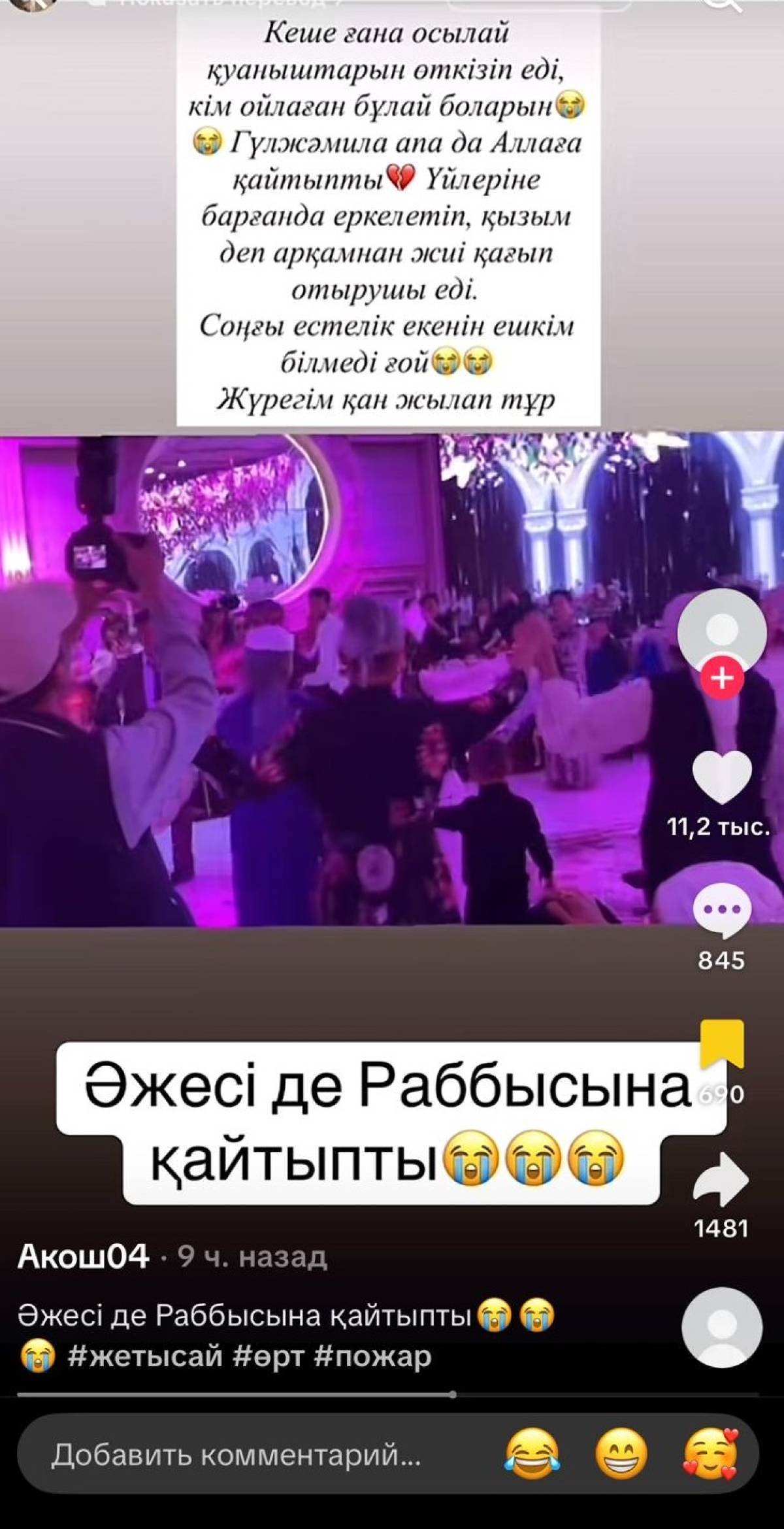Insert the laughing-with-tears emoji in the comment
Viewport: 784px width, 1529px height.
[532, 1454]
